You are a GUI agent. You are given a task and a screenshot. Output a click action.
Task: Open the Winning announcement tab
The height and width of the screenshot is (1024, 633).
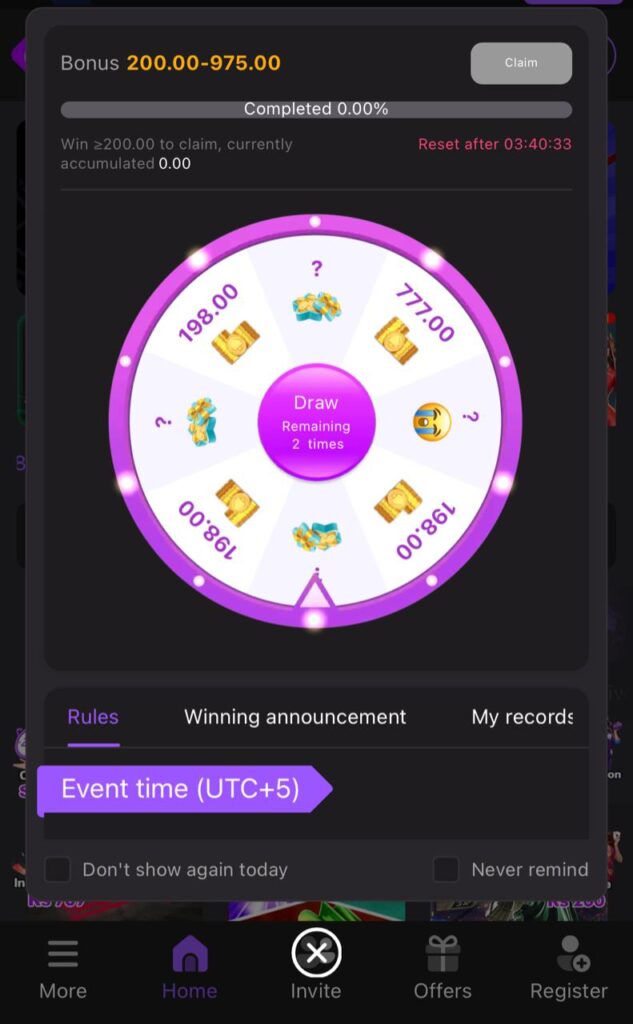pos(295,717)
